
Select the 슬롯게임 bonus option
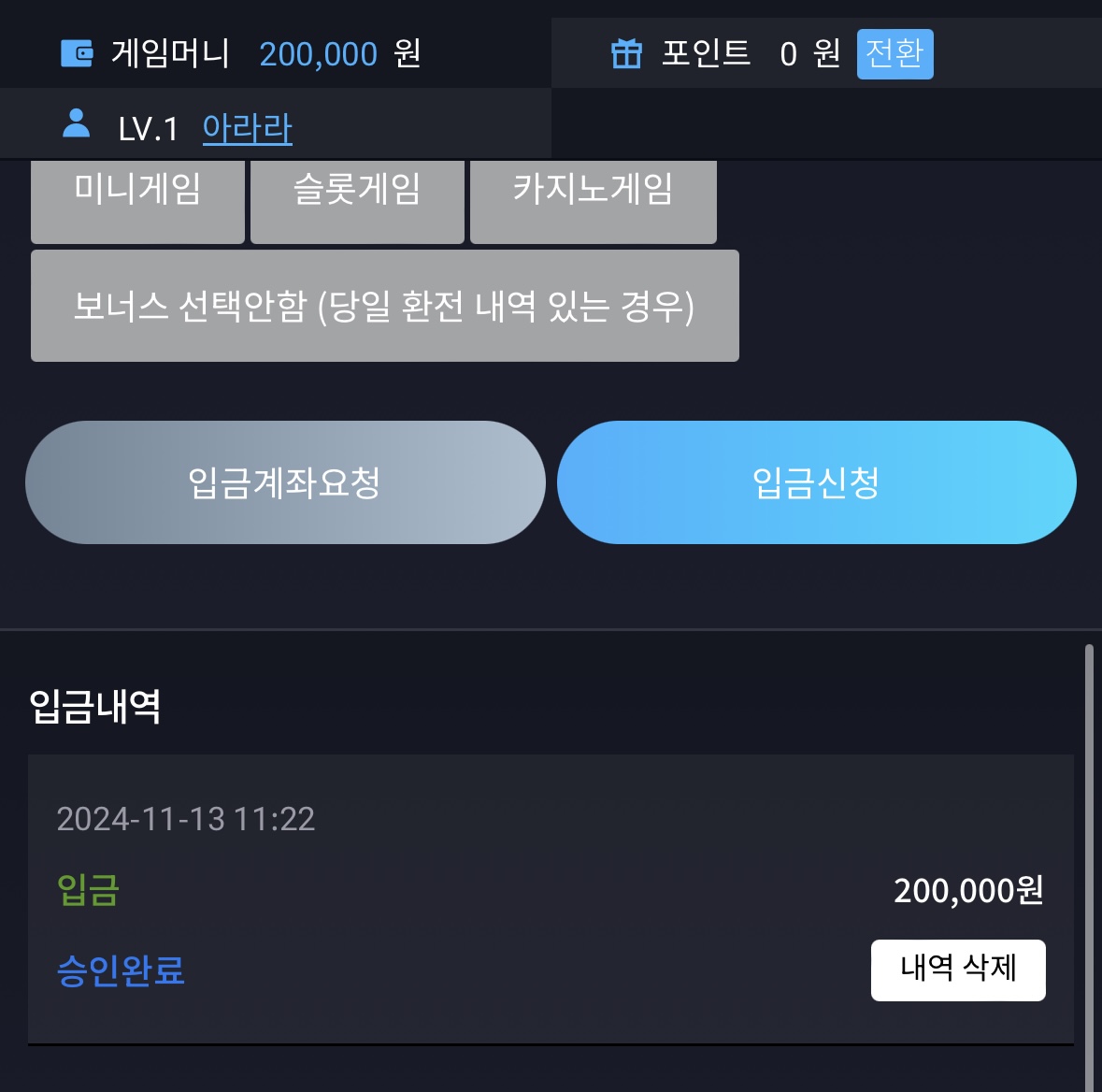click(x=357, y=199)
